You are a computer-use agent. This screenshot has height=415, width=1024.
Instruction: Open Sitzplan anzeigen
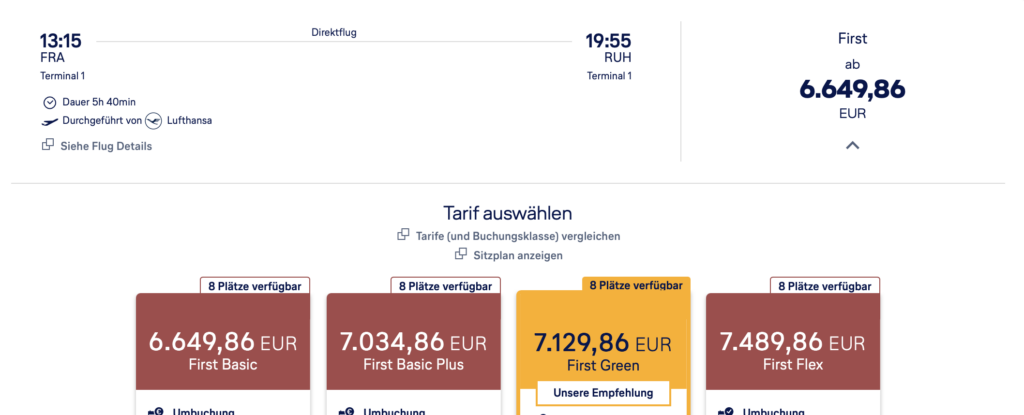[517, 255]
